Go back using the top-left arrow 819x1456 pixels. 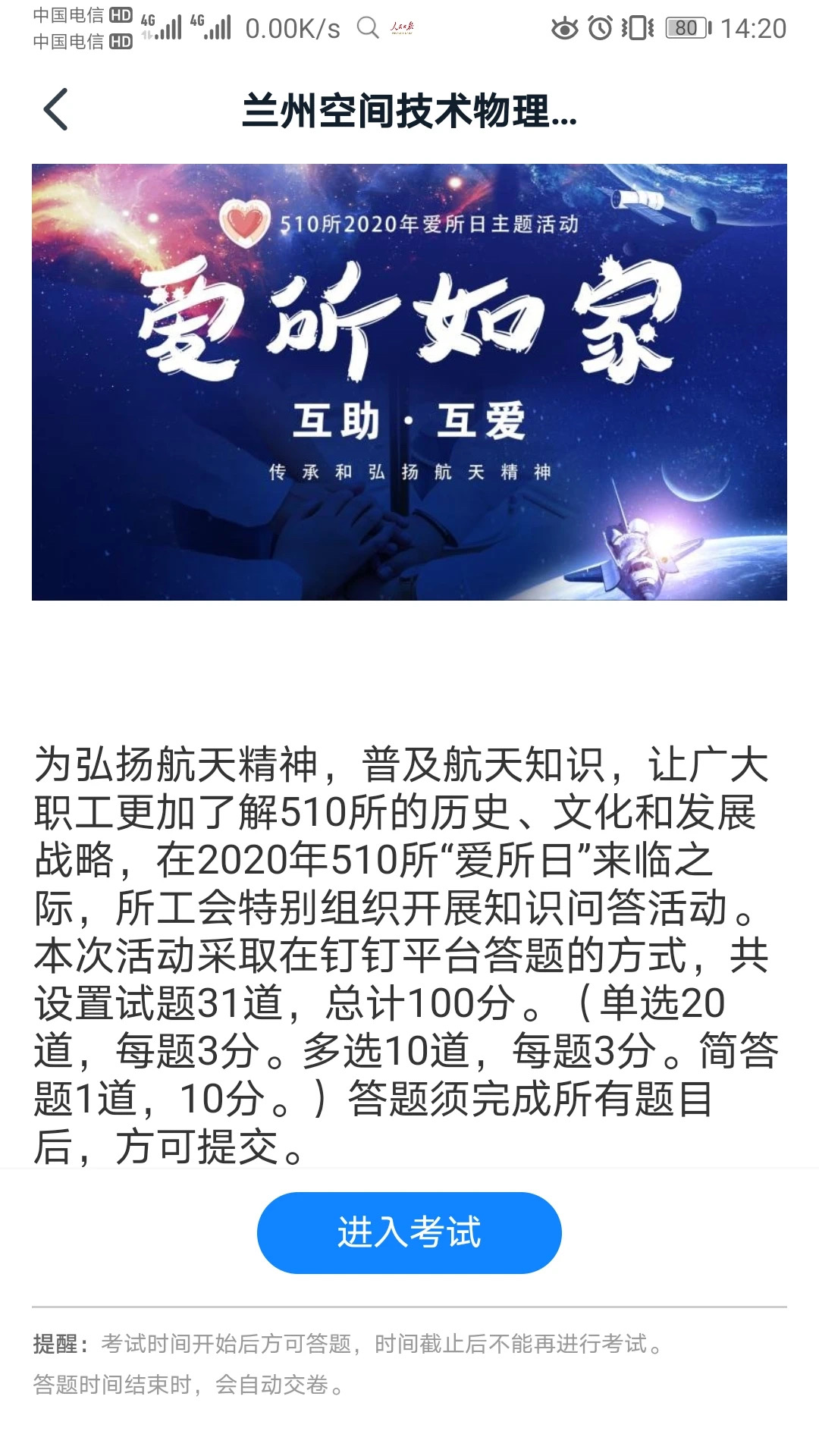56,109
